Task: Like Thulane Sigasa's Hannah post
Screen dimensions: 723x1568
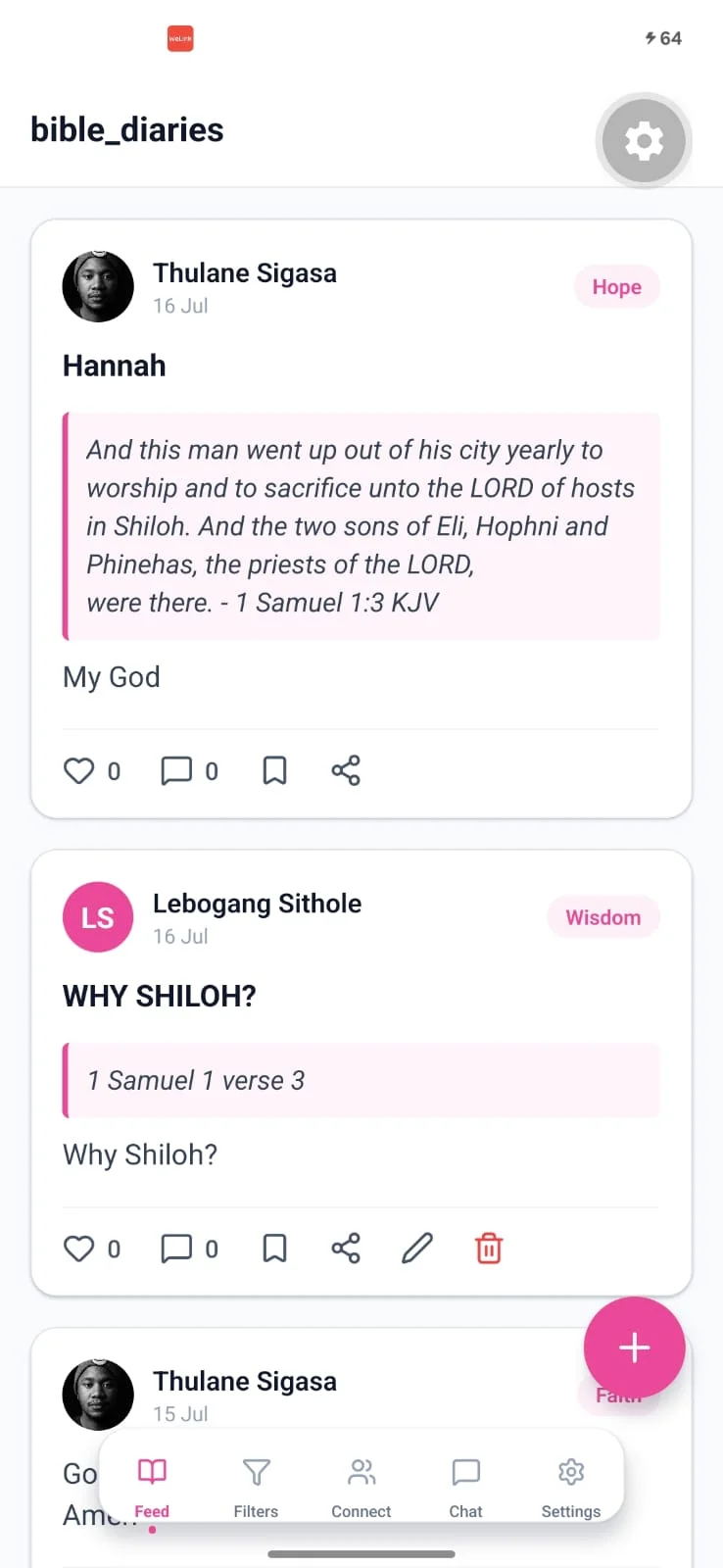Action: click(91, 771)
